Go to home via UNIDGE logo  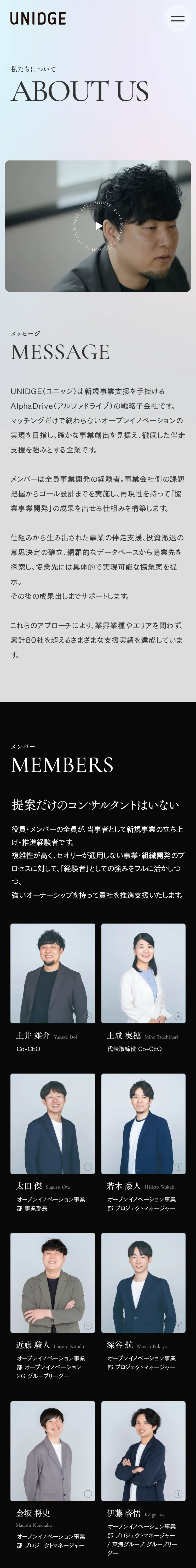click(x=38, y=19)
